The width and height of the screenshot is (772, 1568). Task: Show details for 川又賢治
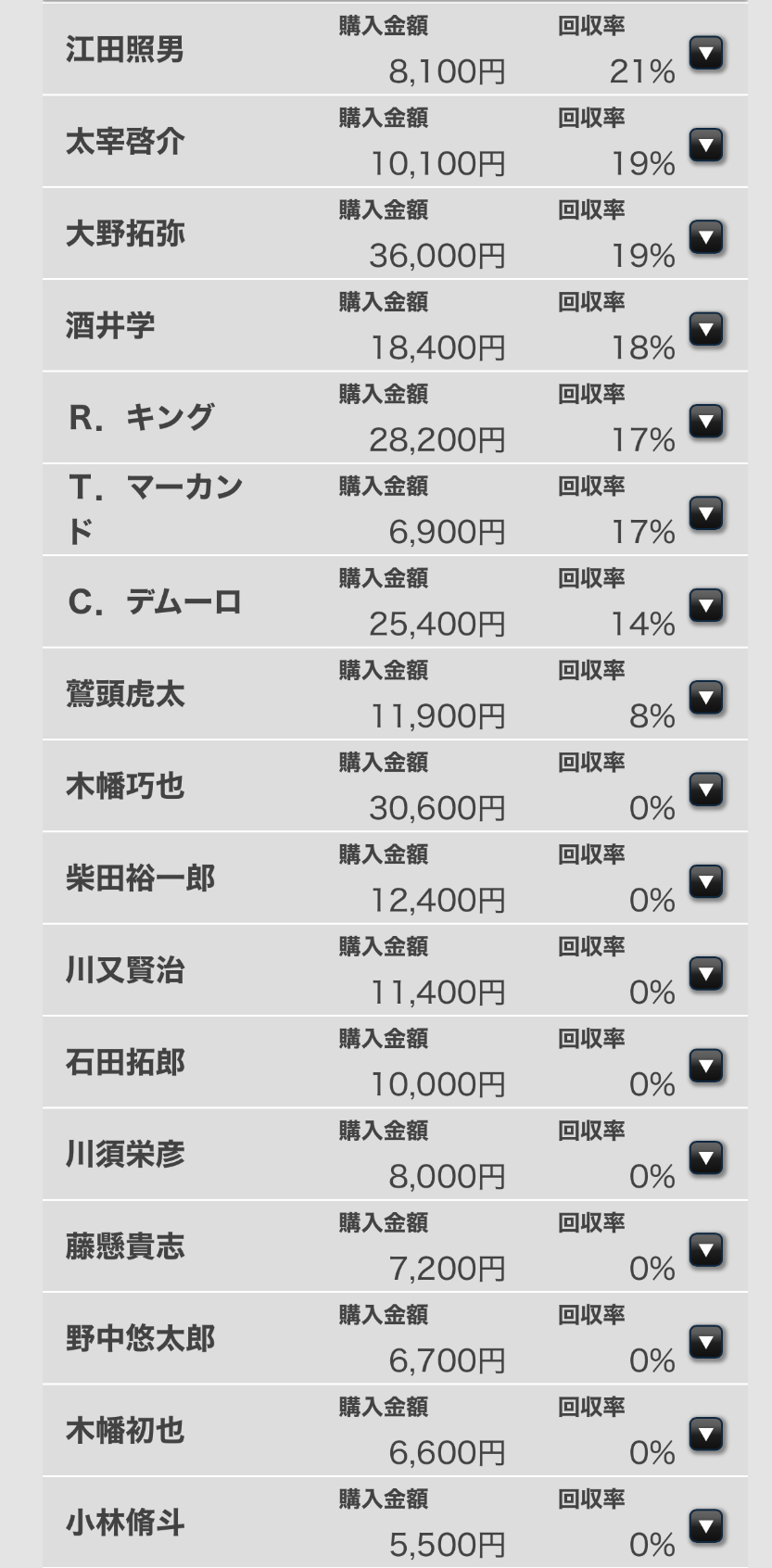[706, 974]
